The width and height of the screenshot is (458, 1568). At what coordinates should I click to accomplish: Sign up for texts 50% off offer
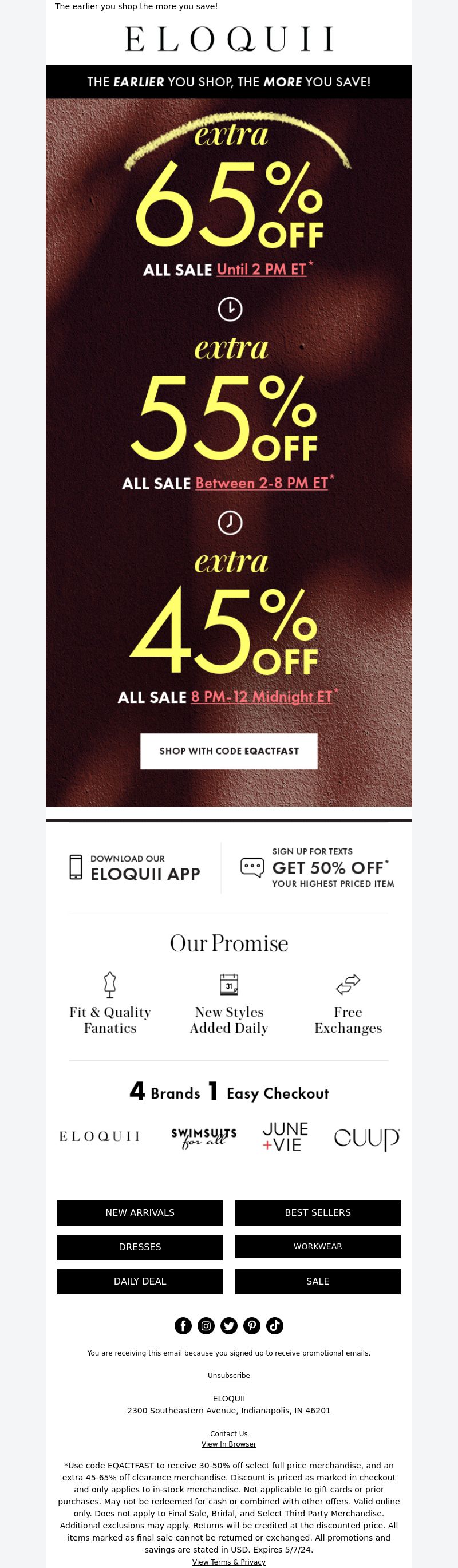317,867
